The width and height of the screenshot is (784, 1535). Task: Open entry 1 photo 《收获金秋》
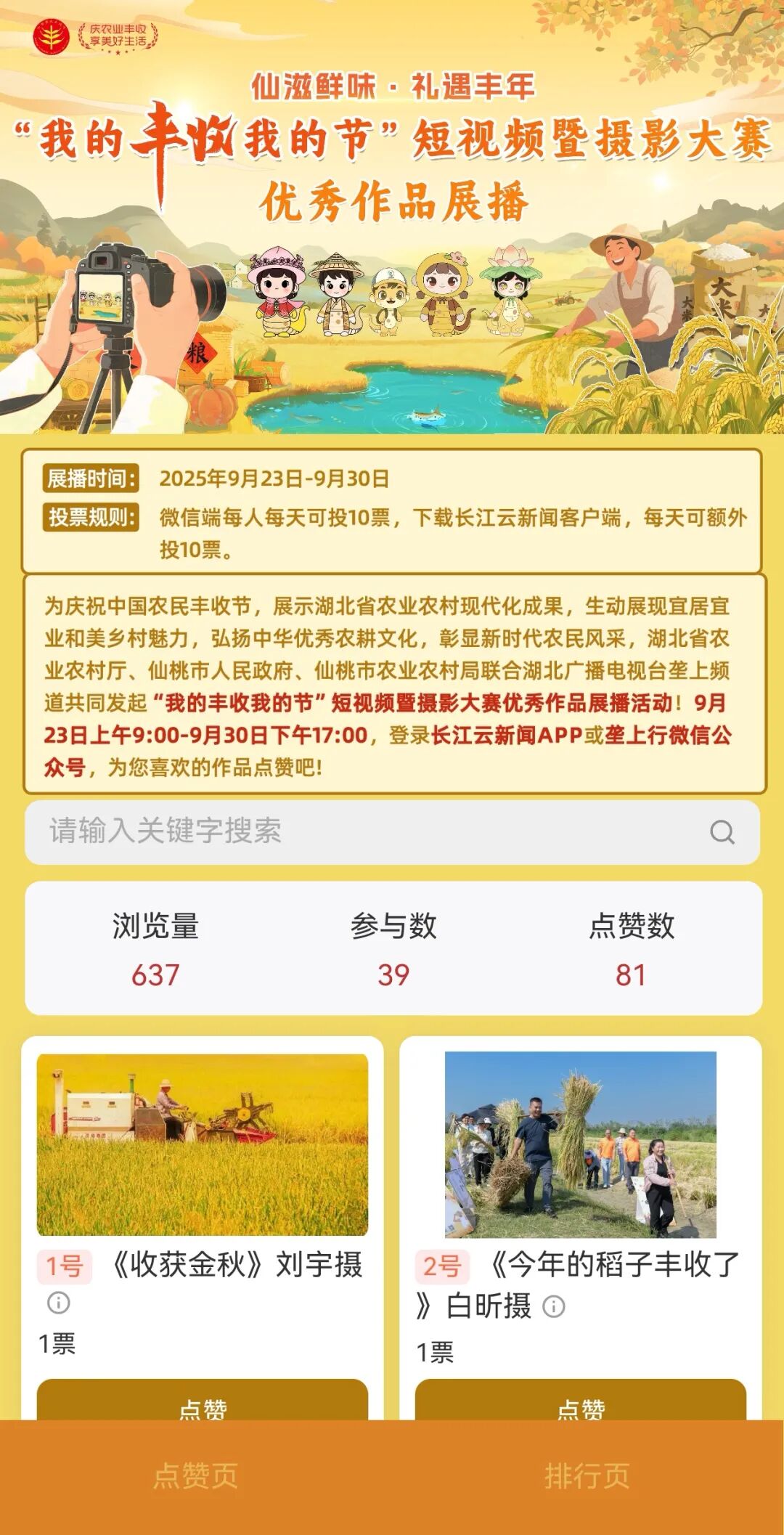click(x=203, y=1145)
